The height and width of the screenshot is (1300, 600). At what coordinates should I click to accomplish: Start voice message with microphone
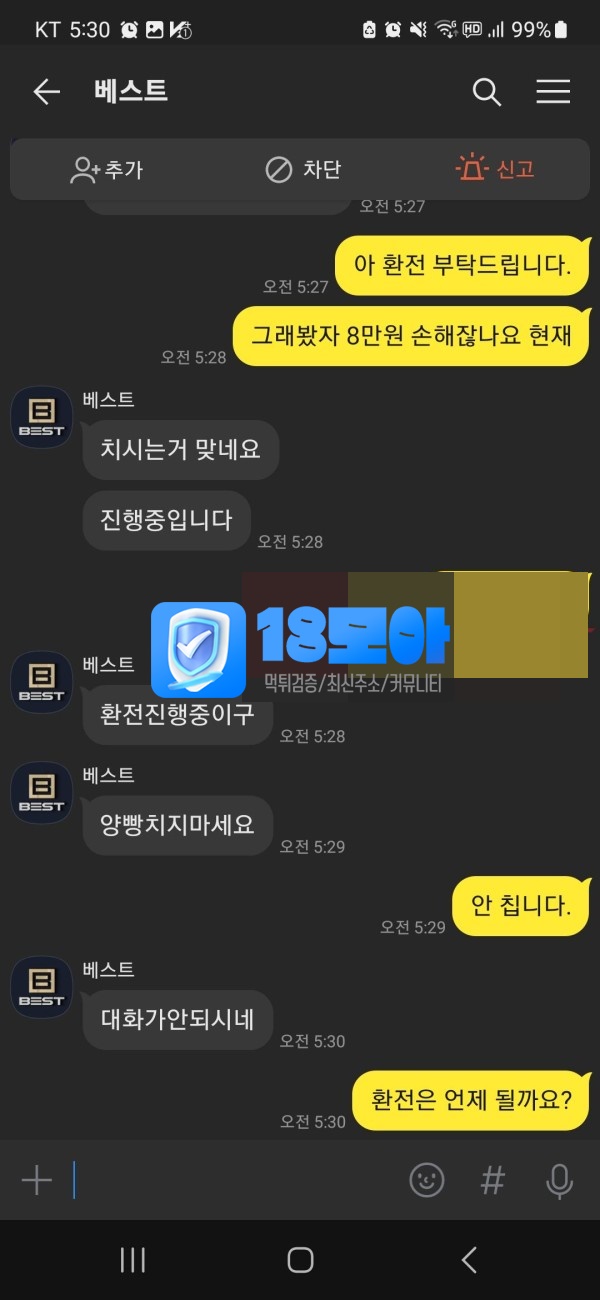(x=559, y=1181)
